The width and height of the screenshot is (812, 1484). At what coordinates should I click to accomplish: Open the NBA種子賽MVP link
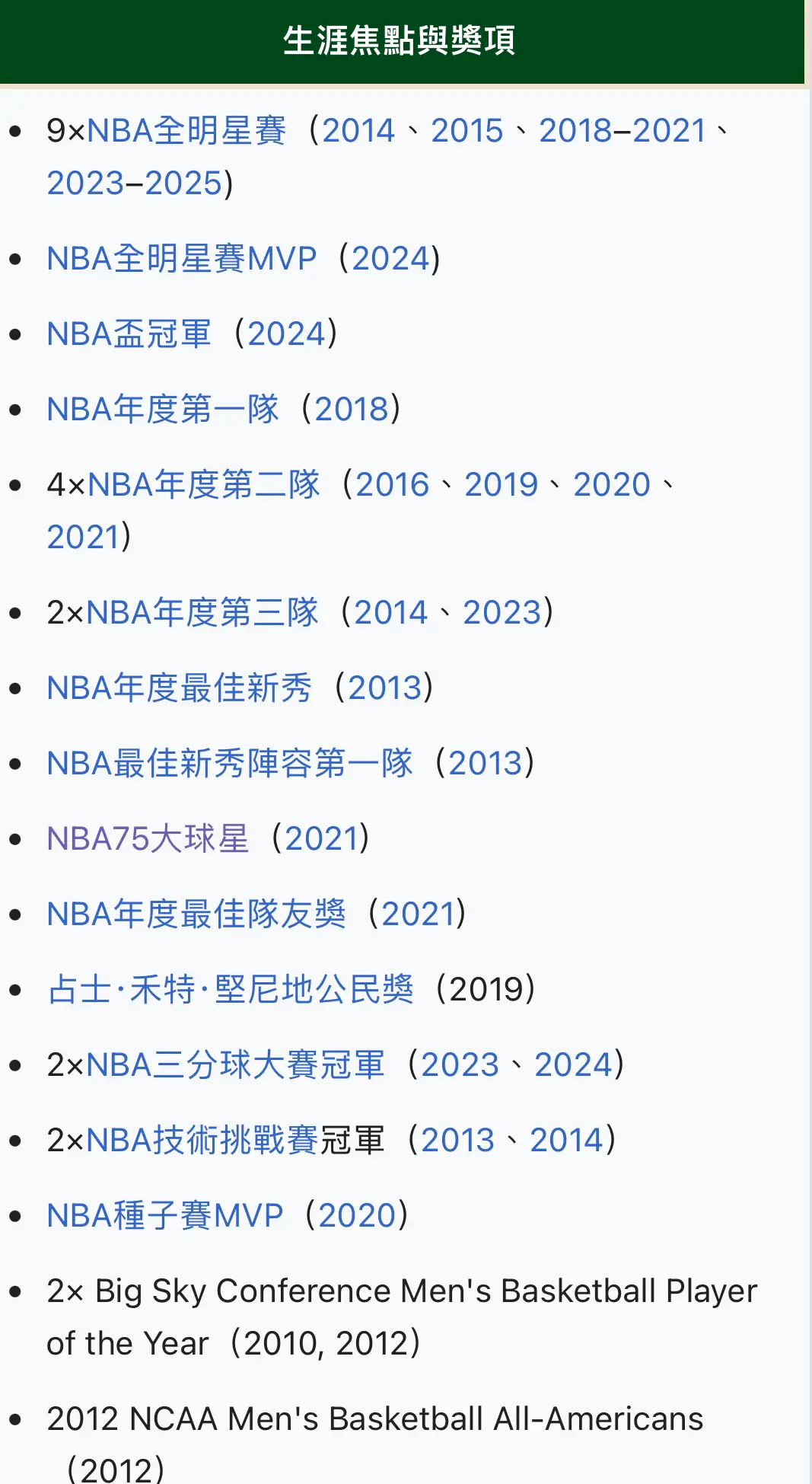(x=165, y=1216)
